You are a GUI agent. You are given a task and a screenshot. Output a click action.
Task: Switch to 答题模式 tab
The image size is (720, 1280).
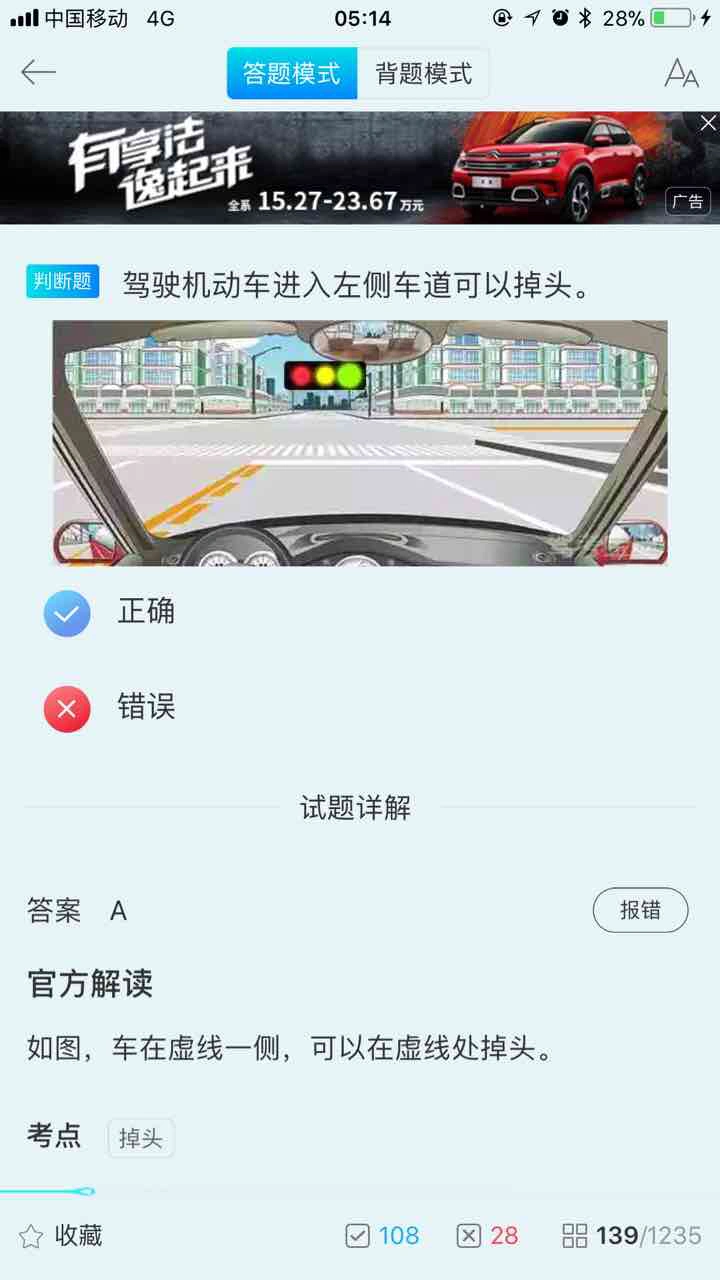click(292, 74)
